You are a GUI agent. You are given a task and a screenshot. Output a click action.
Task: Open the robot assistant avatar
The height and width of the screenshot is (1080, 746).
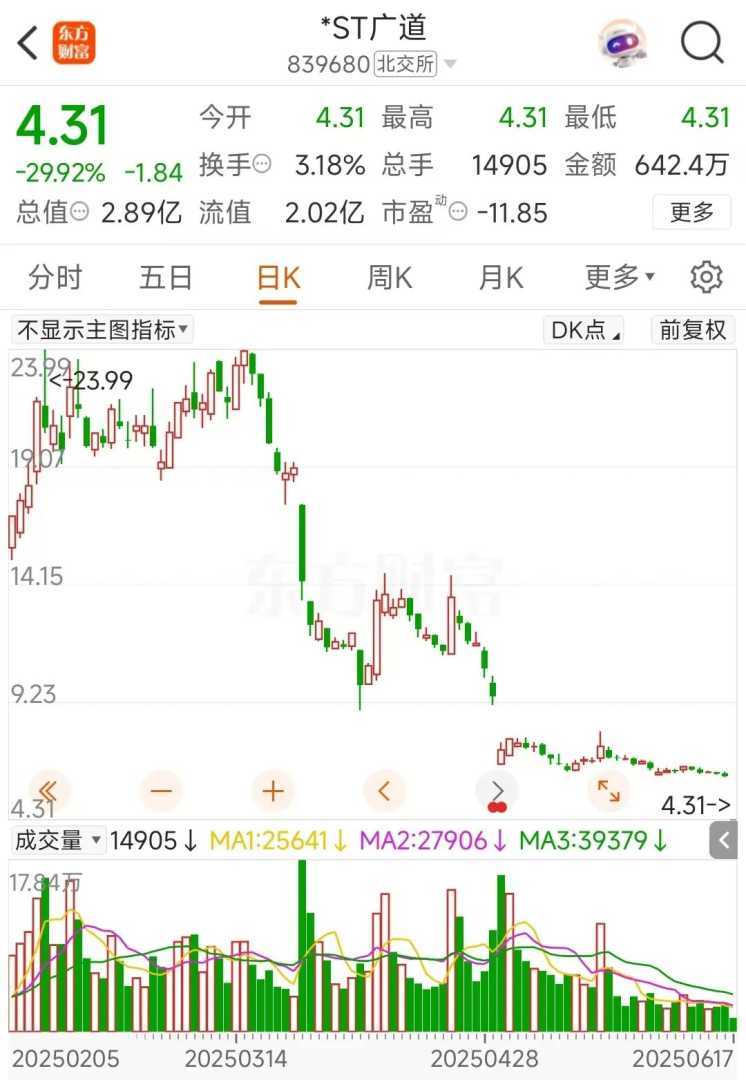tap(622, 44)
